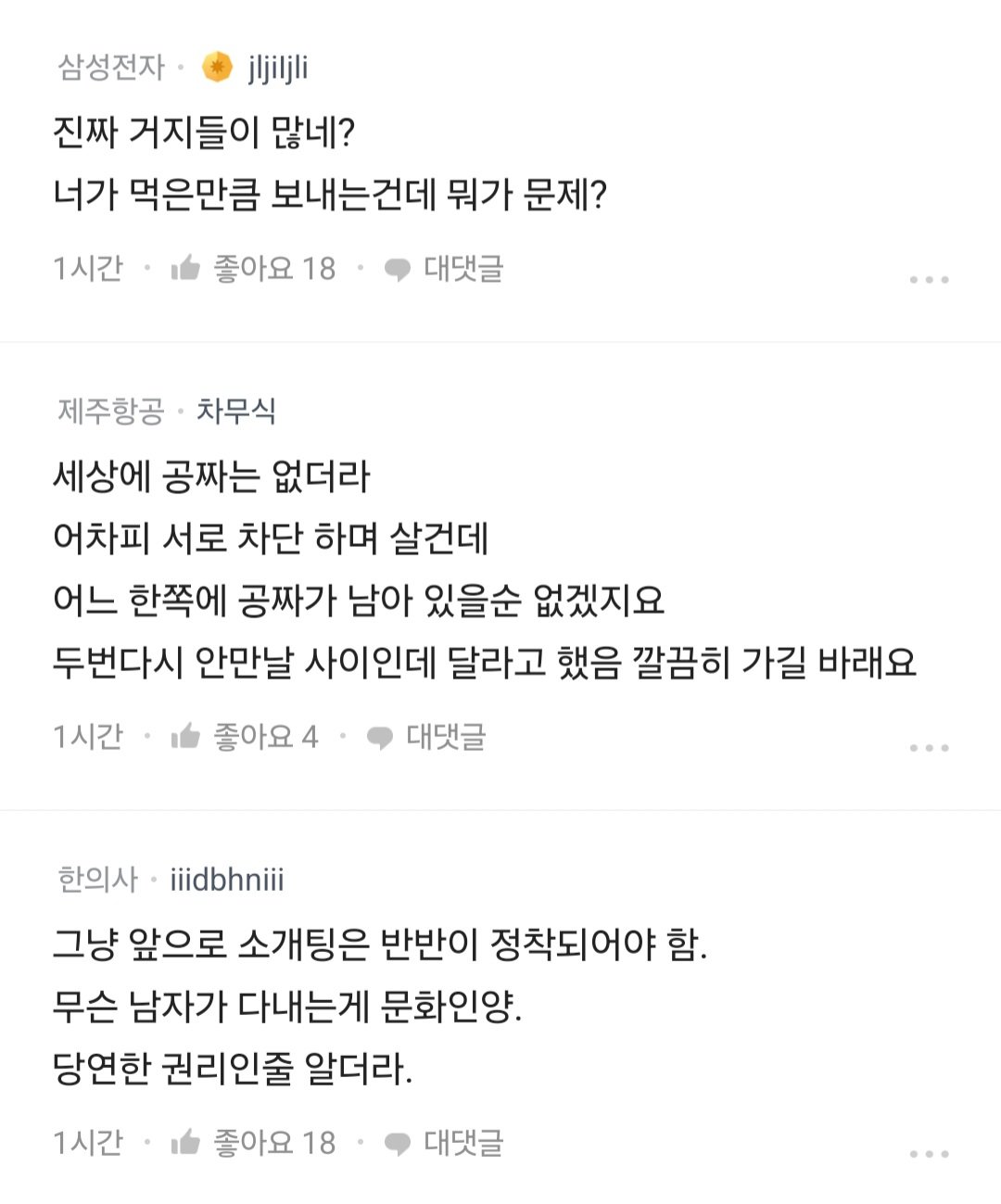View 차무식's profile
The image size is (1001, 1204).
(x=235, y=411)
